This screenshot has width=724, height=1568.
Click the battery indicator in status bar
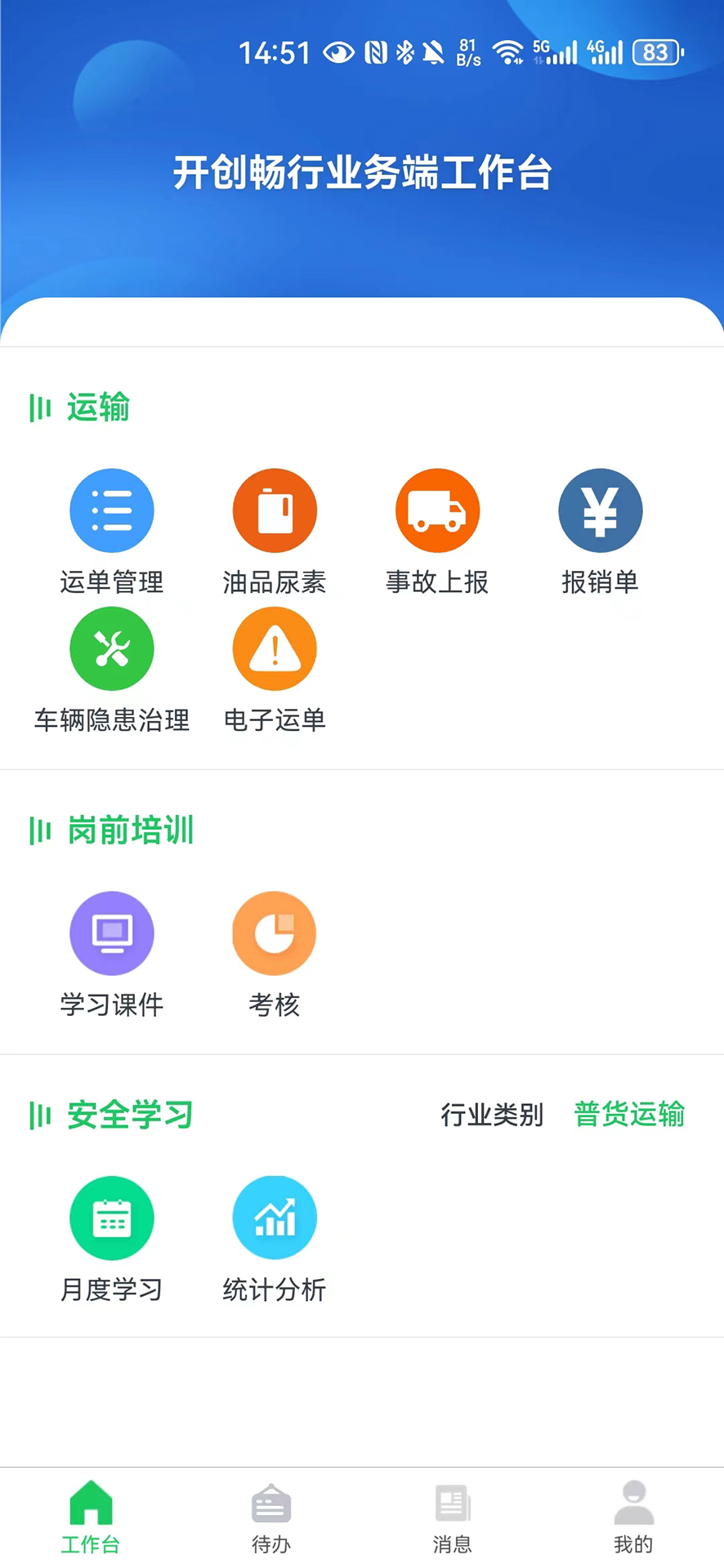pos(654,52)
